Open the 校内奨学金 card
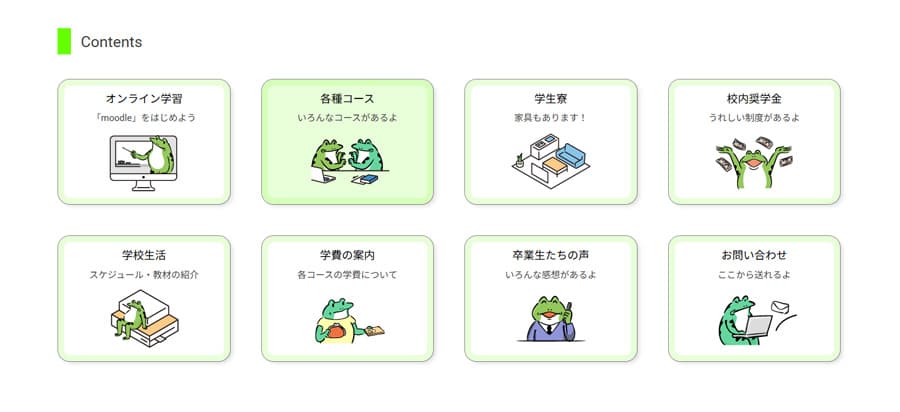This screenshot has height=412, width=900. [x=754, y=142]
